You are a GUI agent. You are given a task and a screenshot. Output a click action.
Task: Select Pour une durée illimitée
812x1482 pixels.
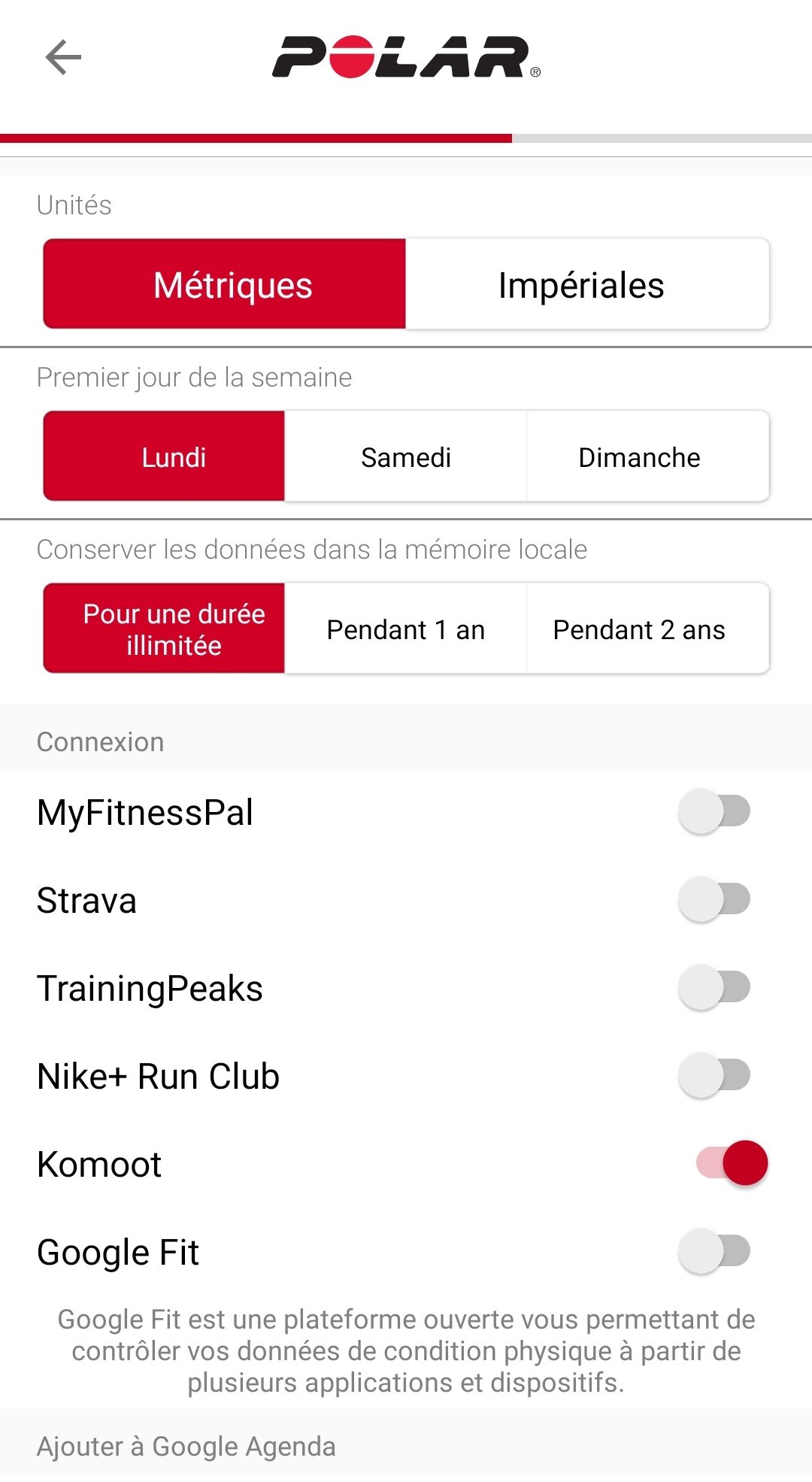point(165,629)
